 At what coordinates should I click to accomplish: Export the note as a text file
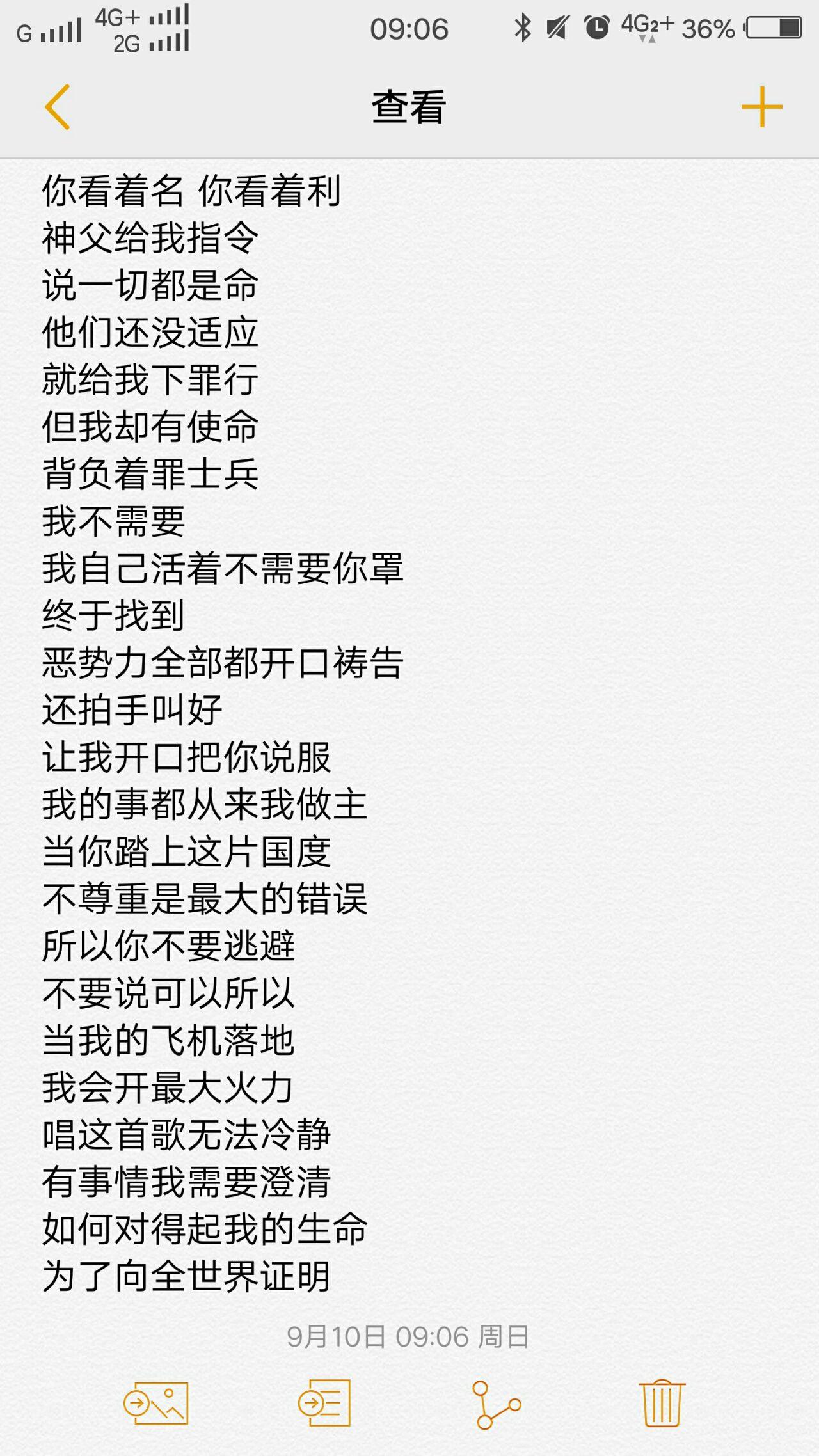324,1404
